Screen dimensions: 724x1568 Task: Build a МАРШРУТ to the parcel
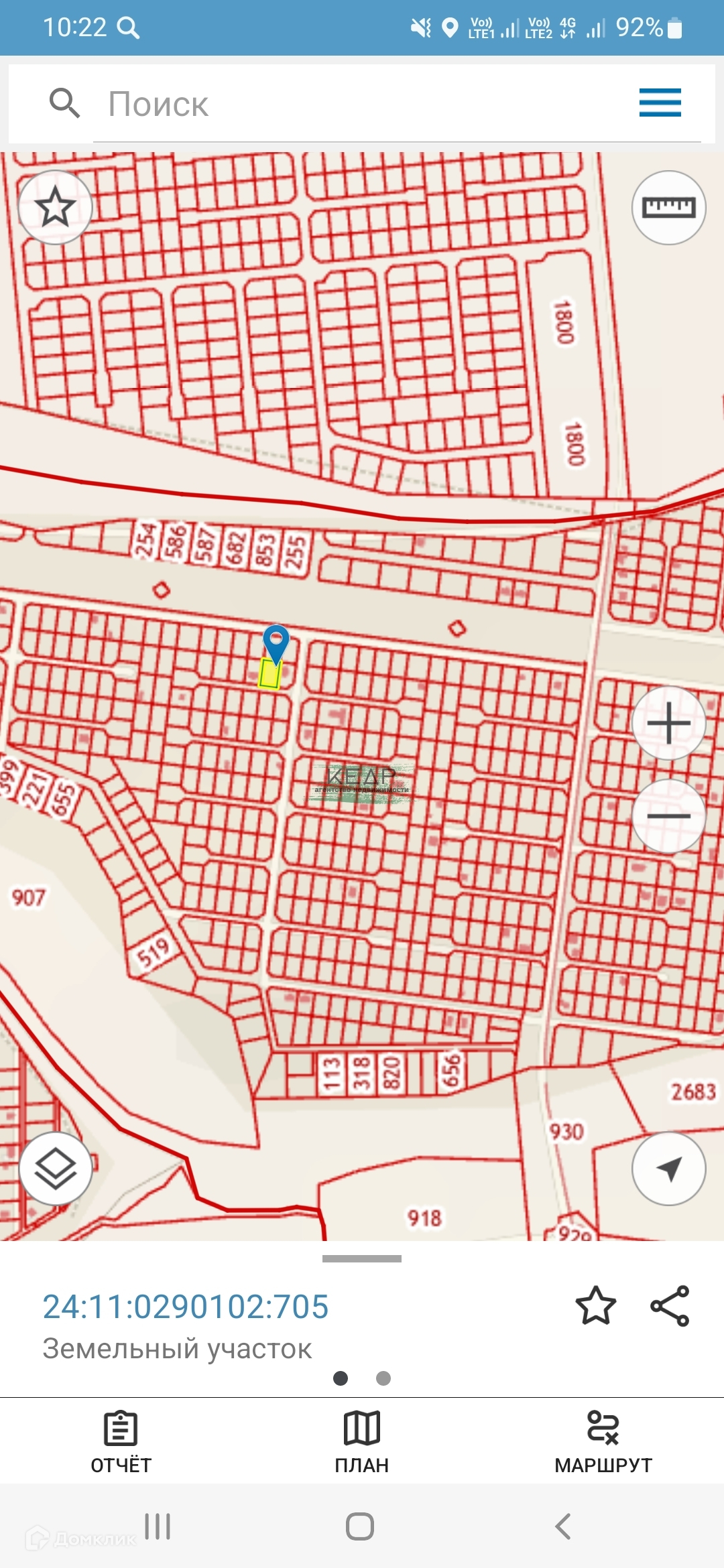click(x=603, y=1442)
